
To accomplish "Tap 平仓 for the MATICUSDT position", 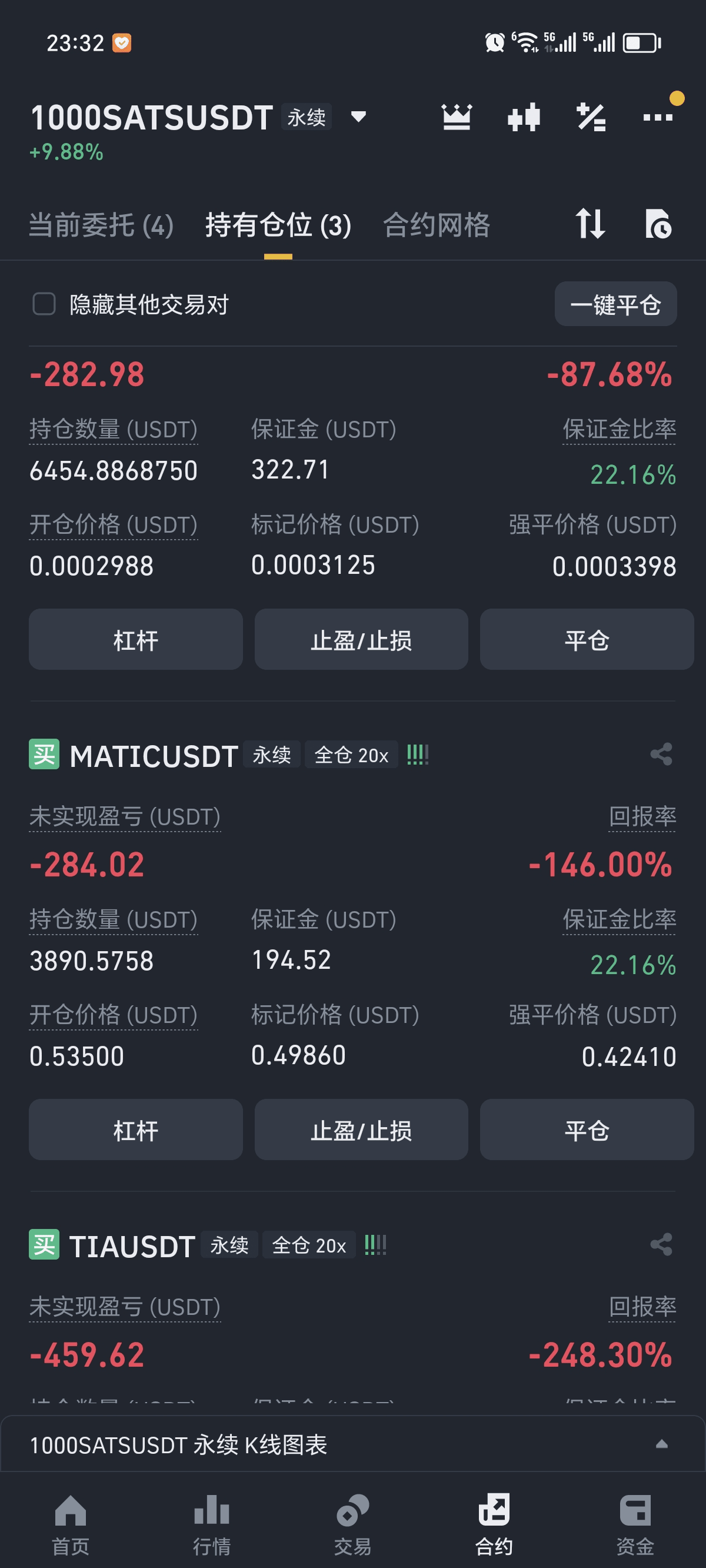I will click(587, 1130).
